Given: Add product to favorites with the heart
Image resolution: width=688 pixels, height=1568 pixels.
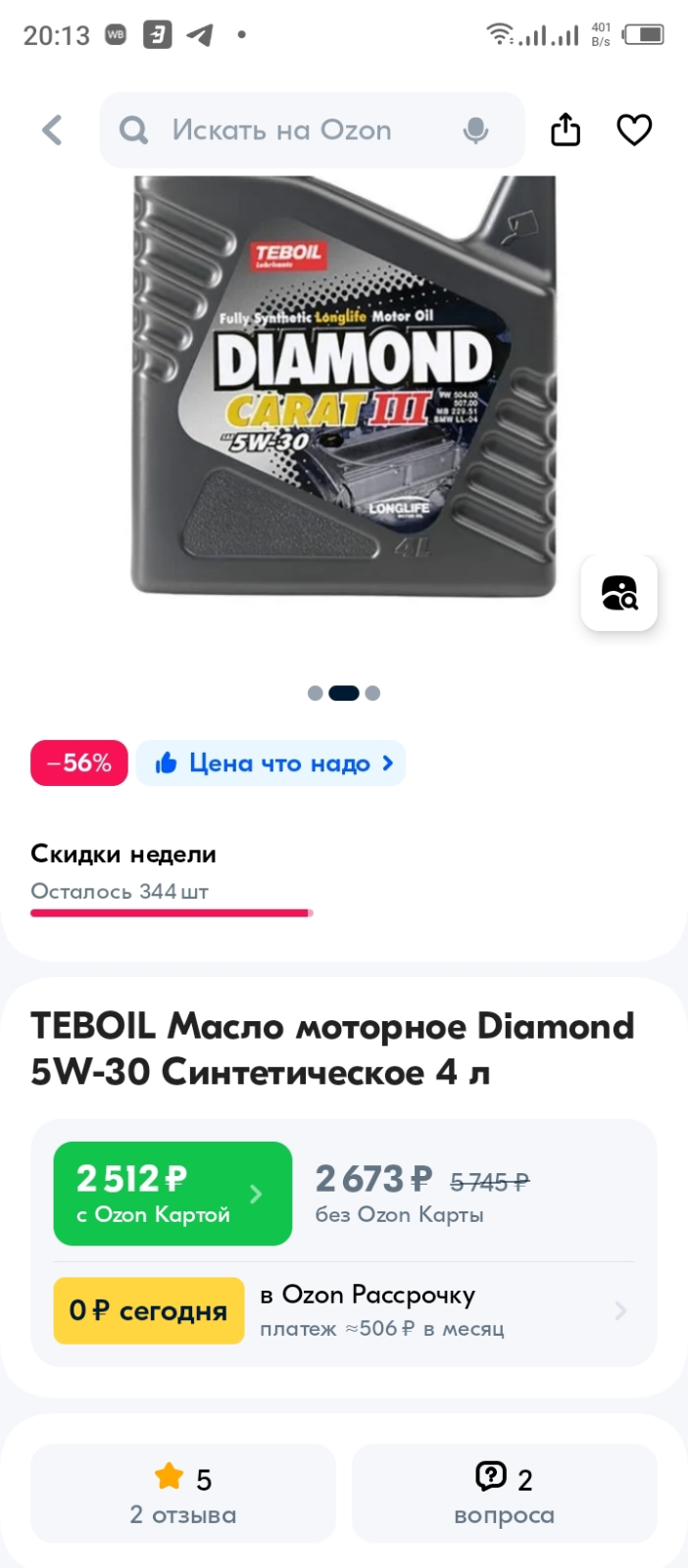Looking at the screenshot, I should coord(634,129).
